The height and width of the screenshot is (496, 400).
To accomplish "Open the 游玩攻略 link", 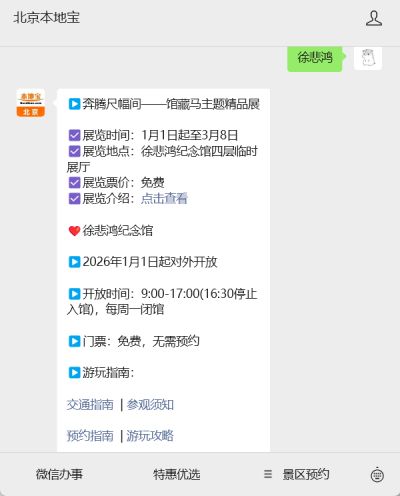I will (x=150, y=436).
